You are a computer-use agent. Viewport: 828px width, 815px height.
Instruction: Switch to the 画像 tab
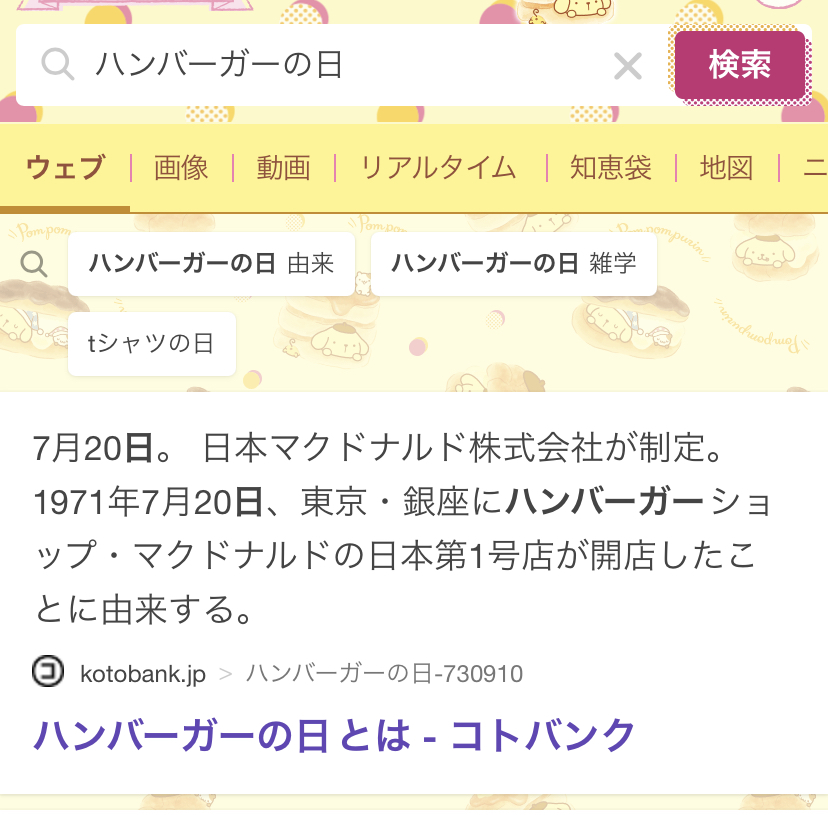pos(181,168)
